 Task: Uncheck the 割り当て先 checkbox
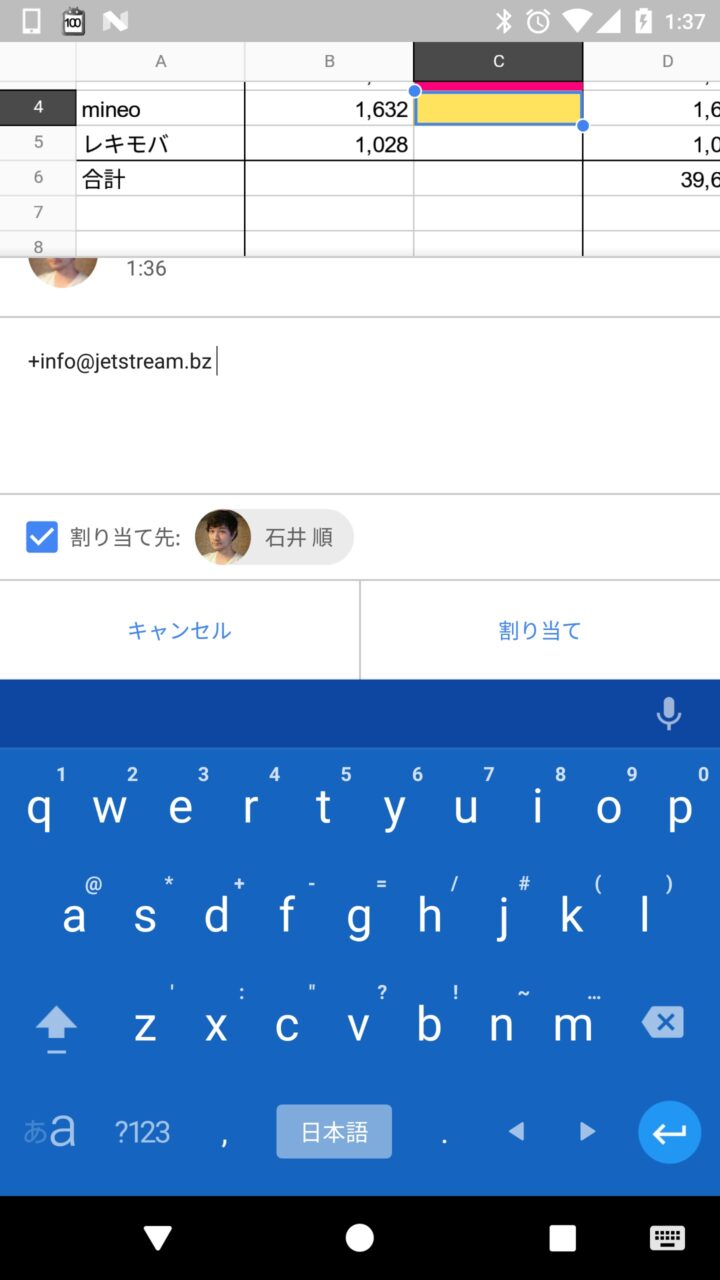(x=42, y=537)
